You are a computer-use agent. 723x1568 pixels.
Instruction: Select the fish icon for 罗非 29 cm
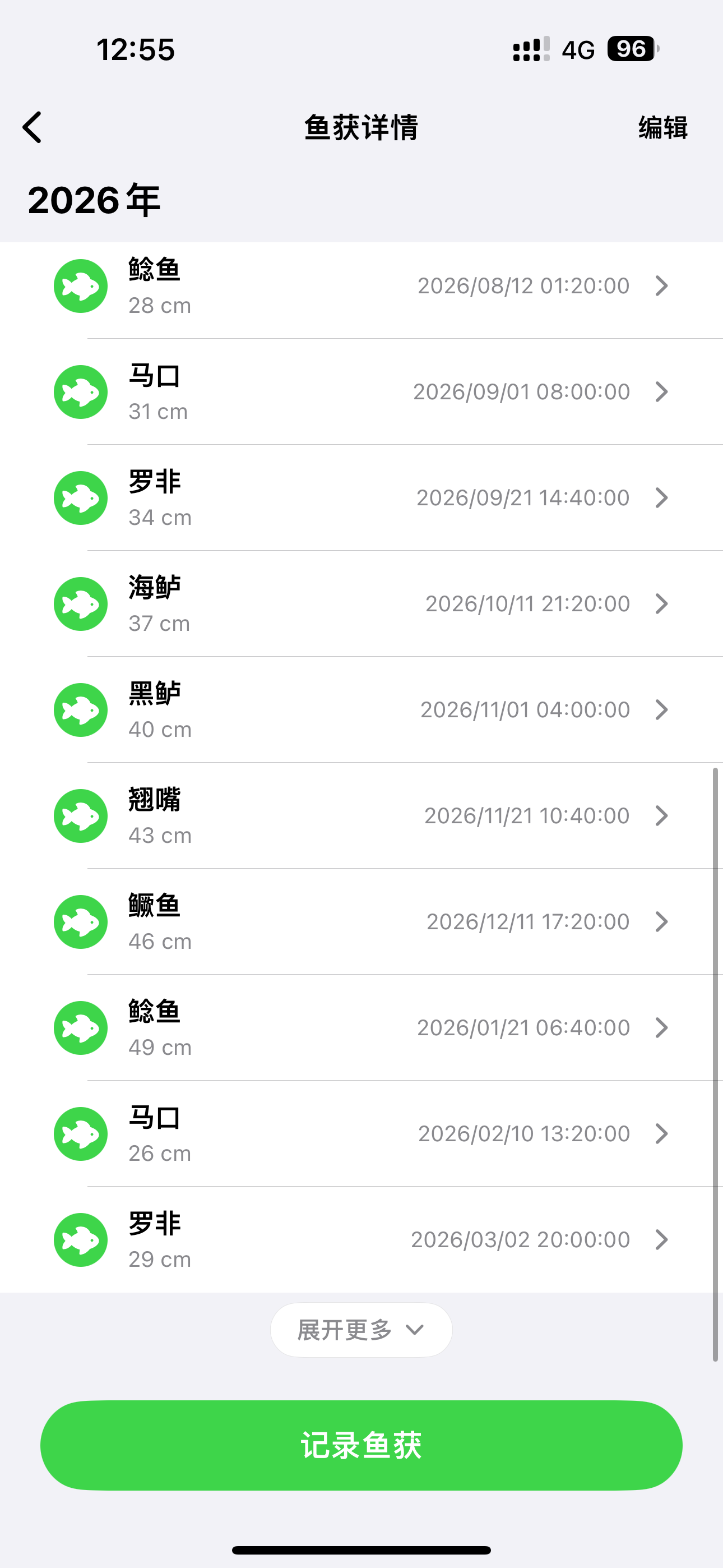pyautogui.click(x=80, y=1239)
